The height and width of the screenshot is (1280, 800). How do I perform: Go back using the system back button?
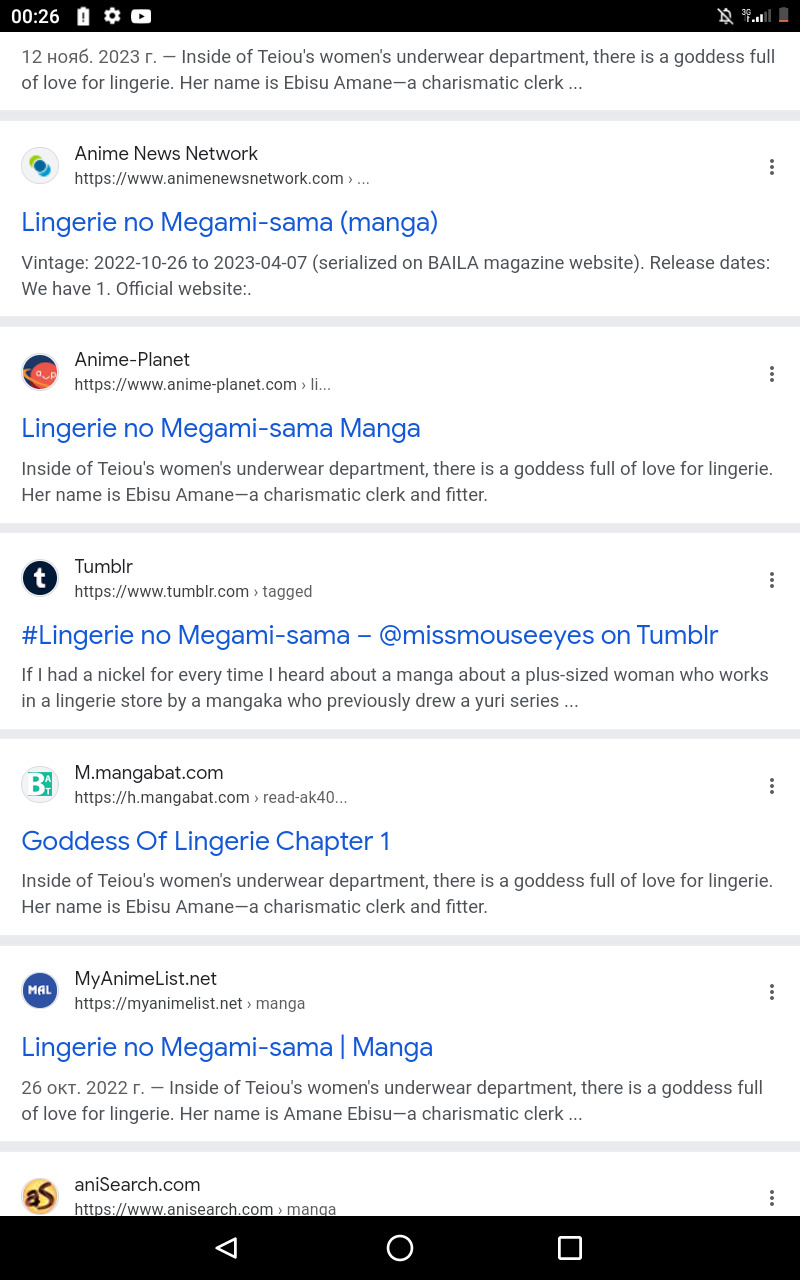point(227,1247)
